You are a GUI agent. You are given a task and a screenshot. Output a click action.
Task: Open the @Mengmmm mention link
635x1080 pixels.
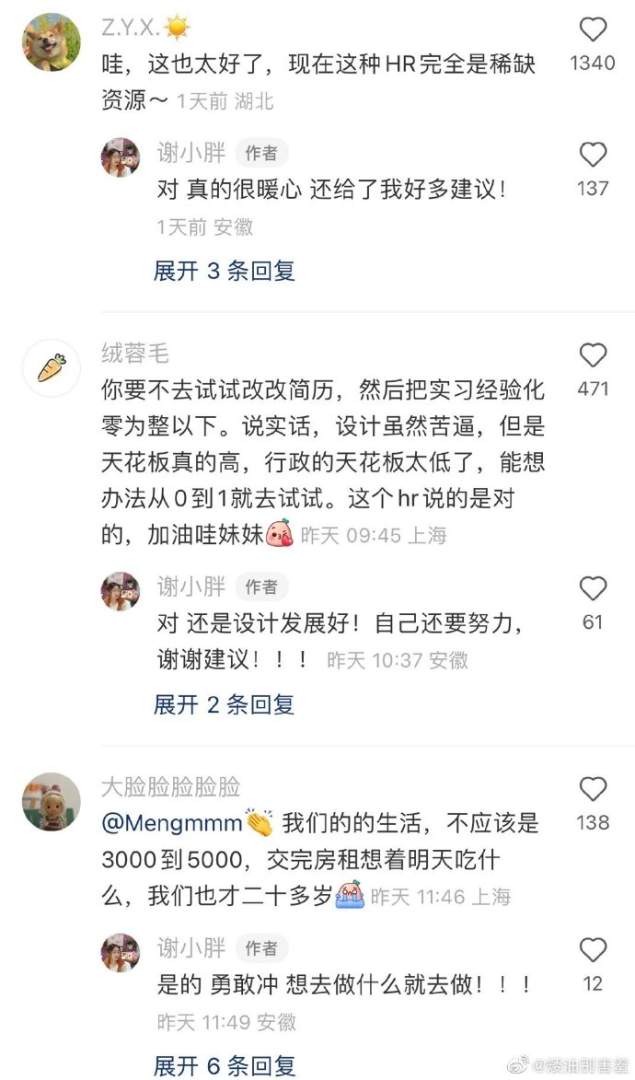coord(173,823)
